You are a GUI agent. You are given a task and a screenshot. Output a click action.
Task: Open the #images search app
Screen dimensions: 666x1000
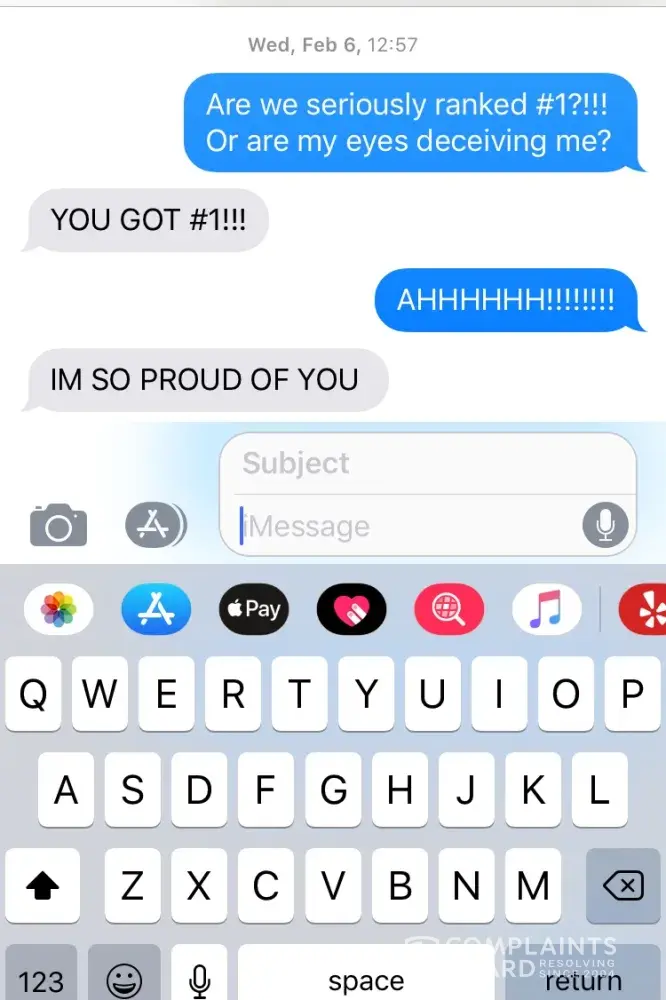[449, 609]
